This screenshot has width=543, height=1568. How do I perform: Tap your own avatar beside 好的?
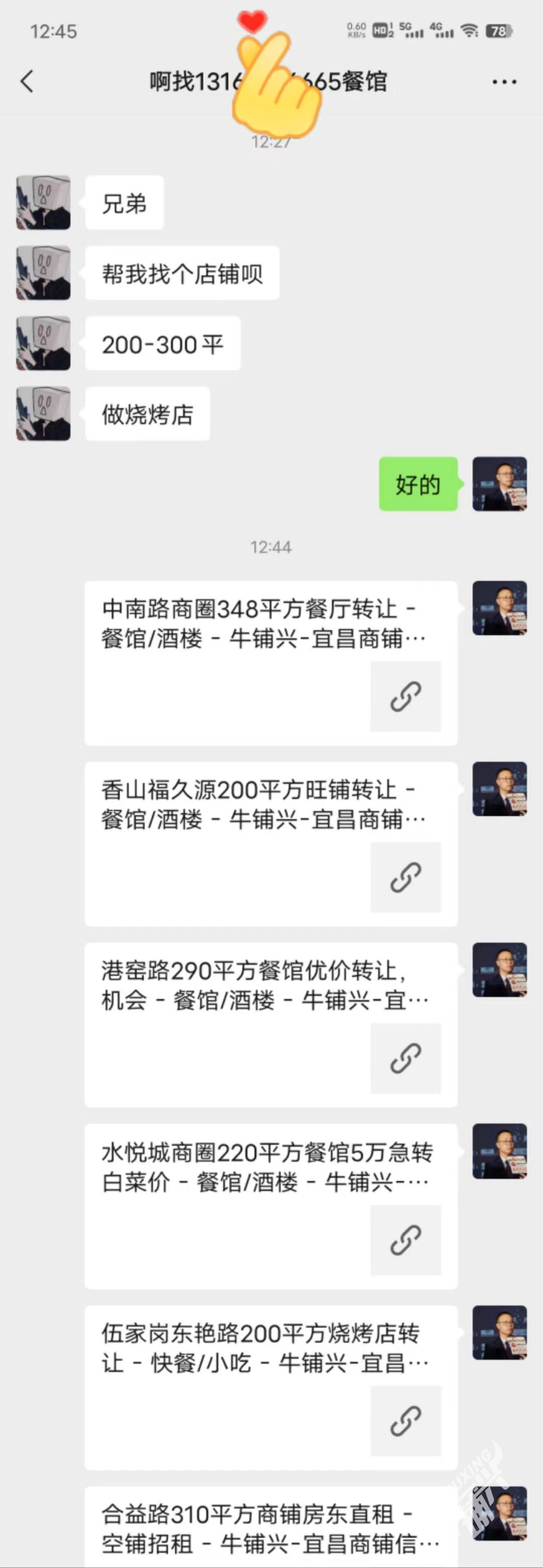[x=499, y=484]
